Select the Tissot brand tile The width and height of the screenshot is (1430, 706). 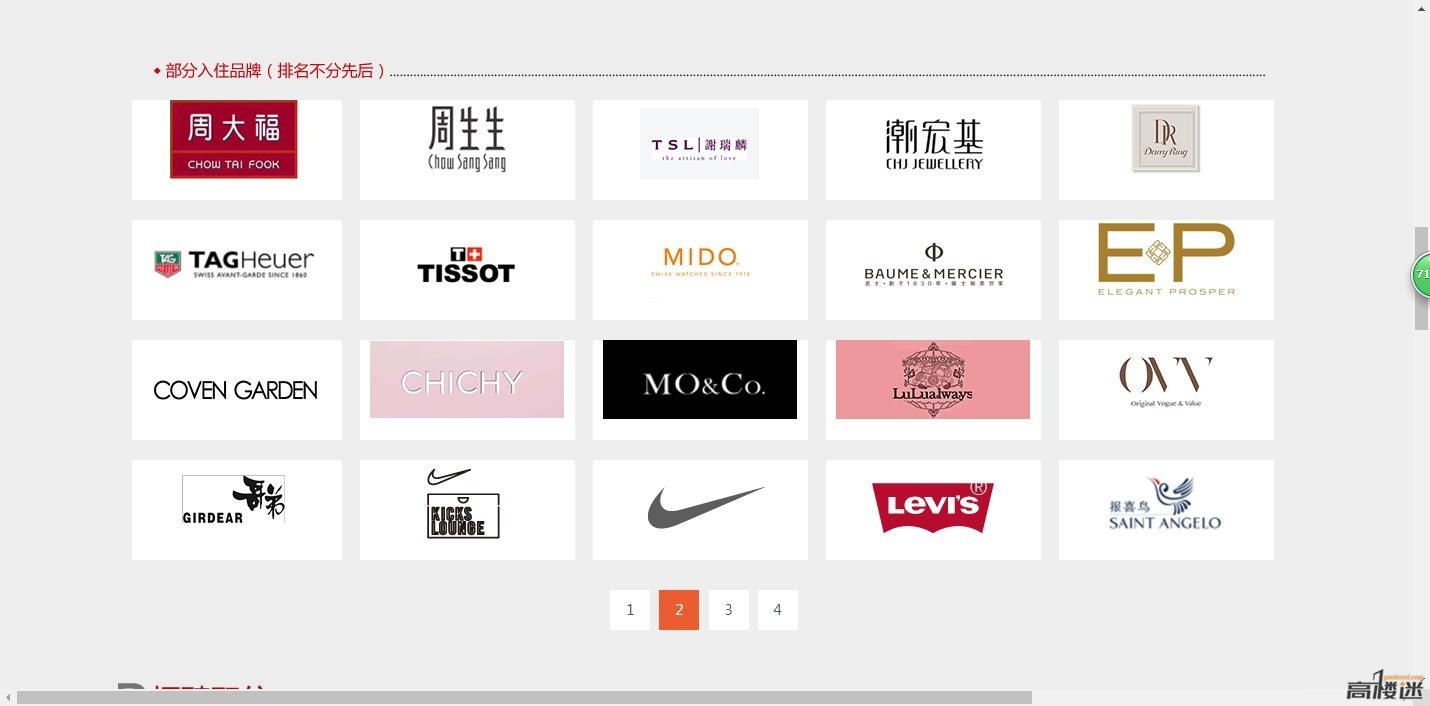pos(466,266)
